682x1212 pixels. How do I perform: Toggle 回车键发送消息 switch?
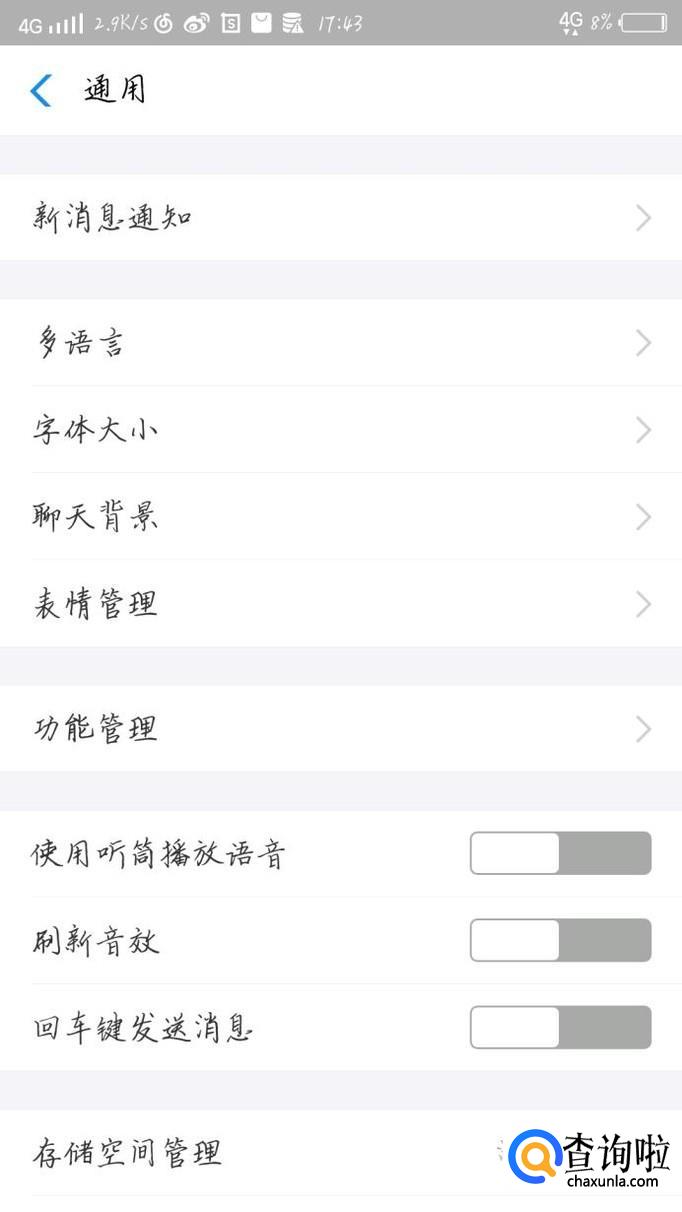click(560, 1028)
